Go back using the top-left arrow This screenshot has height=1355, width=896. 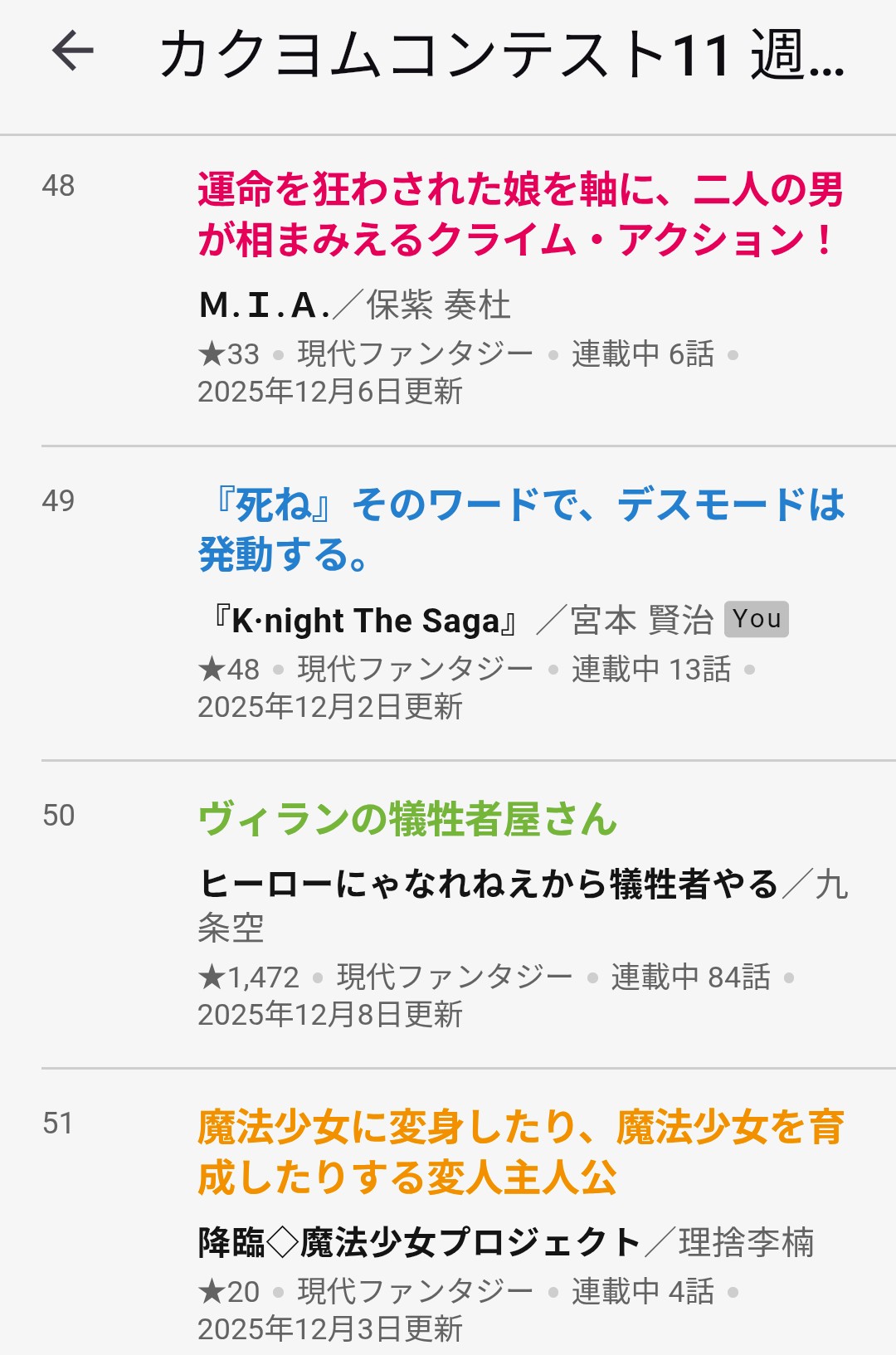[73, 51]
